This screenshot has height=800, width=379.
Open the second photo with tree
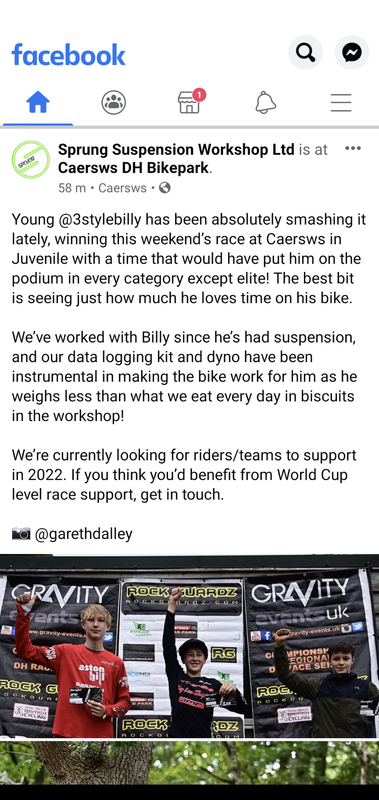pyautogui.click(x=189, y=763)
